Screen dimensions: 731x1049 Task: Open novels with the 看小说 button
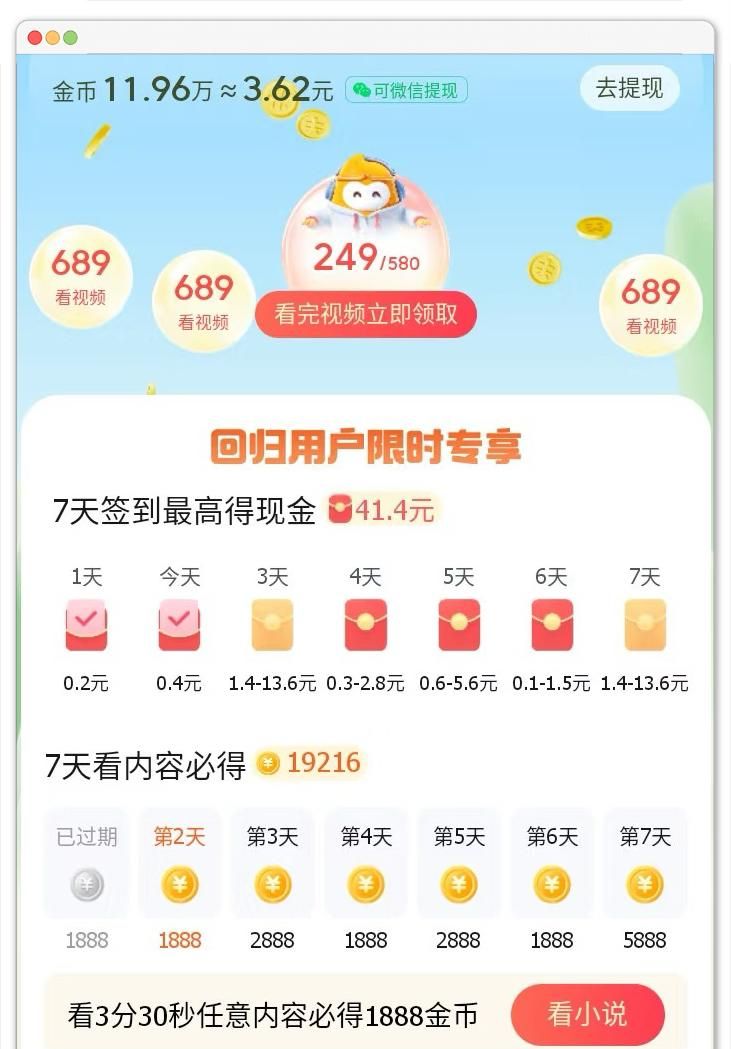[x=587, y=1014]
